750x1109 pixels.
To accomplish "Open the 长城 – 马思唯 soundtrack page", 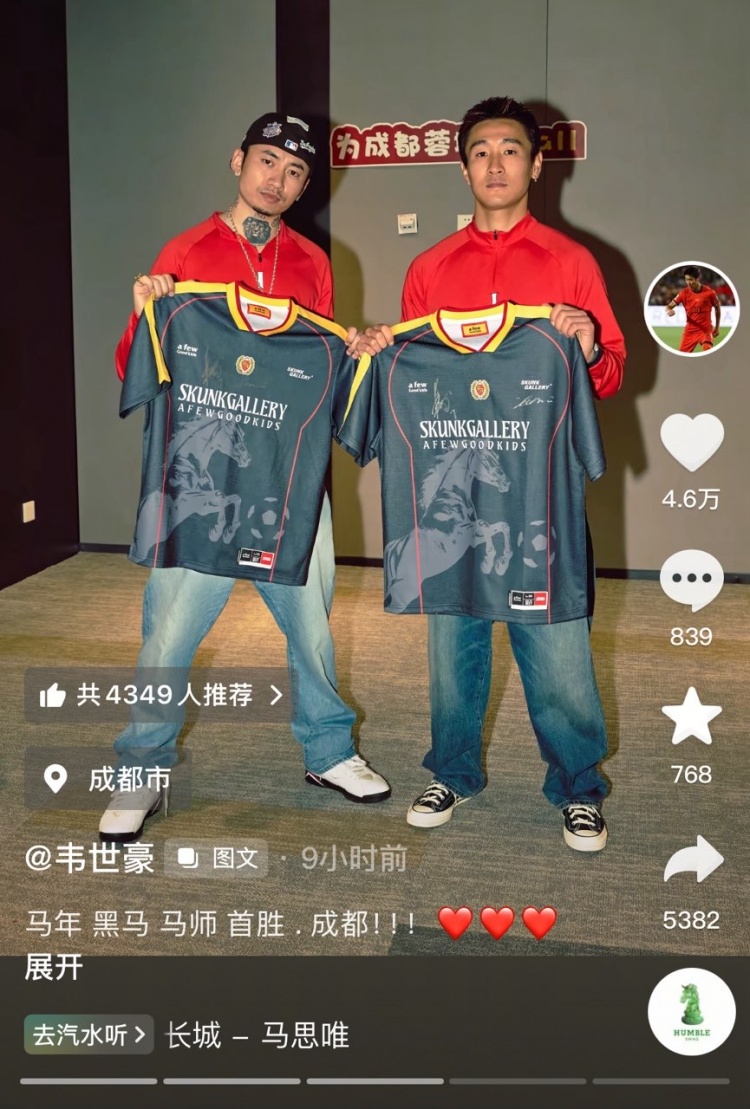I will click(257, 1035).
